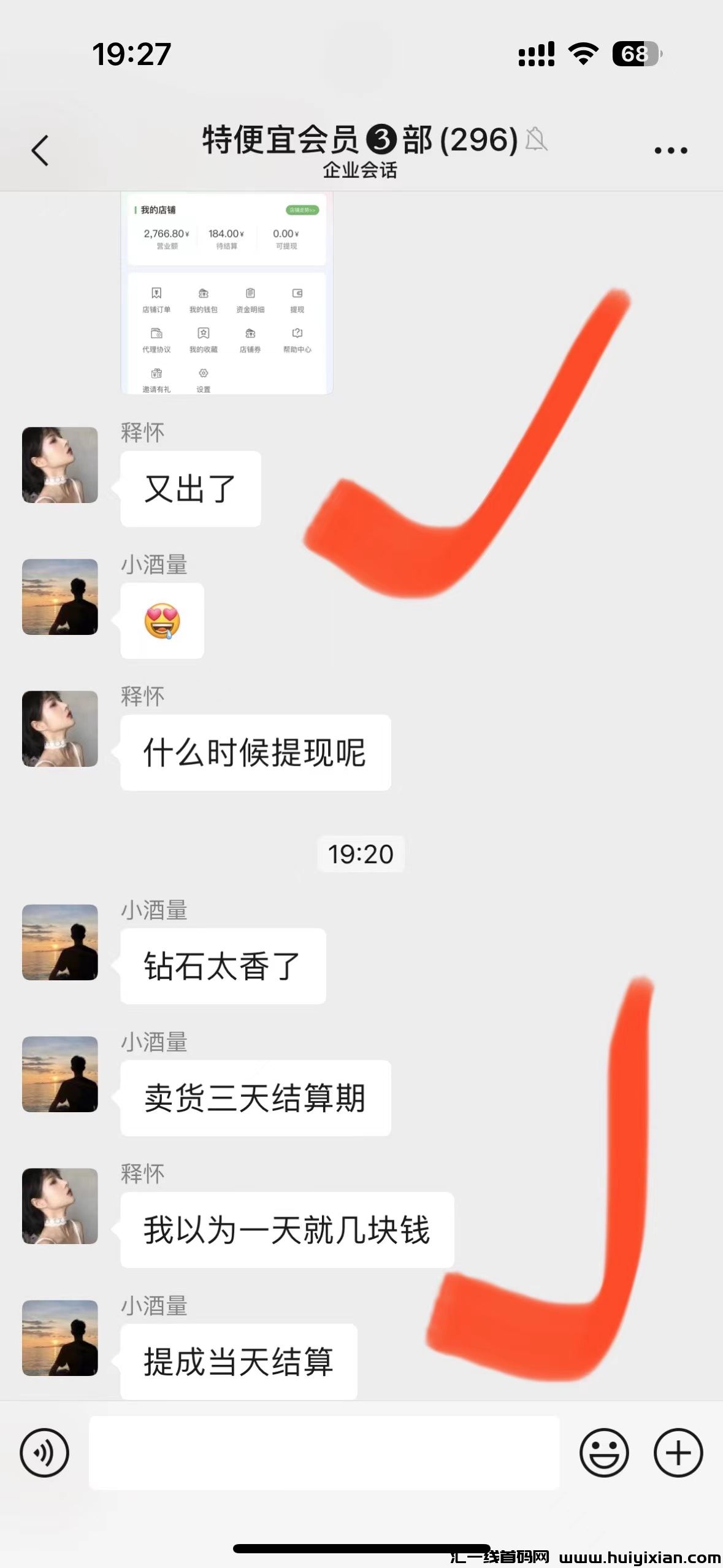Open the plus attachment menu
Image resolution: width=723 pixels, height=1568 pixels.
(678, 1453)
